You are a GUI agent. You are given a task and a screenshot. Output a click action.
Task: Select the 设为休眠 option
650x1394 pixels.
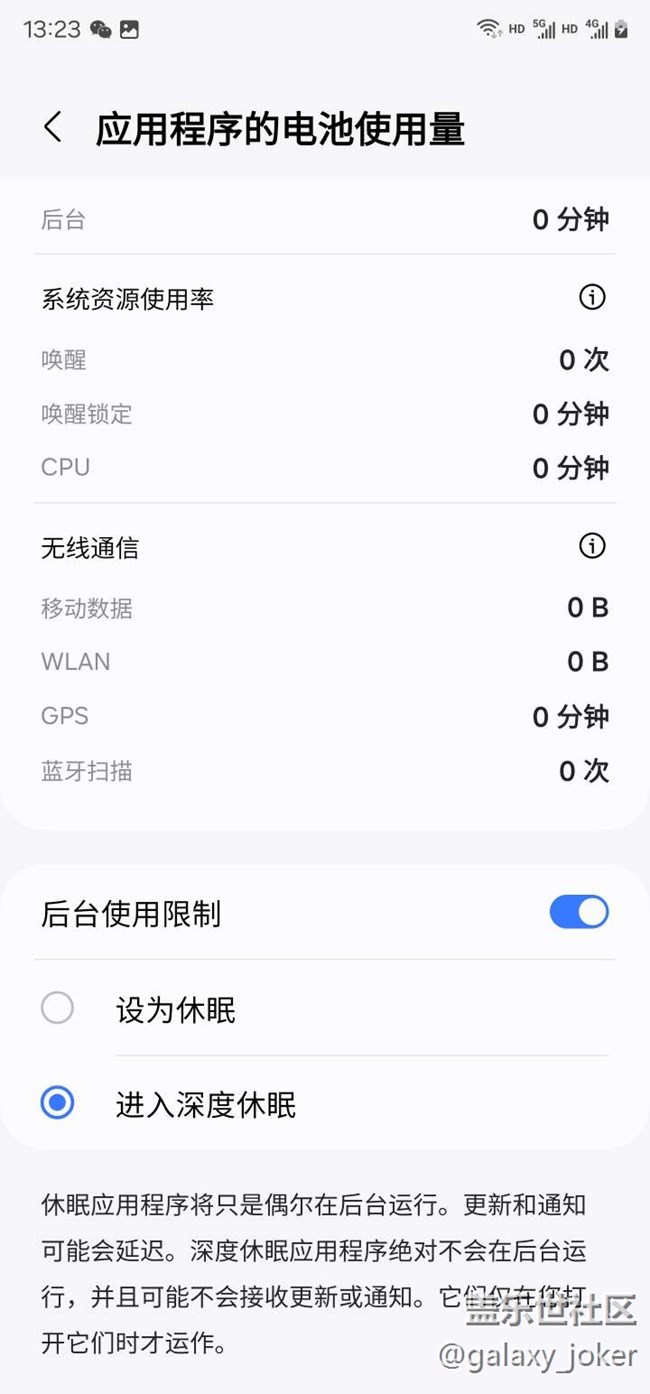click(58, 1008)
